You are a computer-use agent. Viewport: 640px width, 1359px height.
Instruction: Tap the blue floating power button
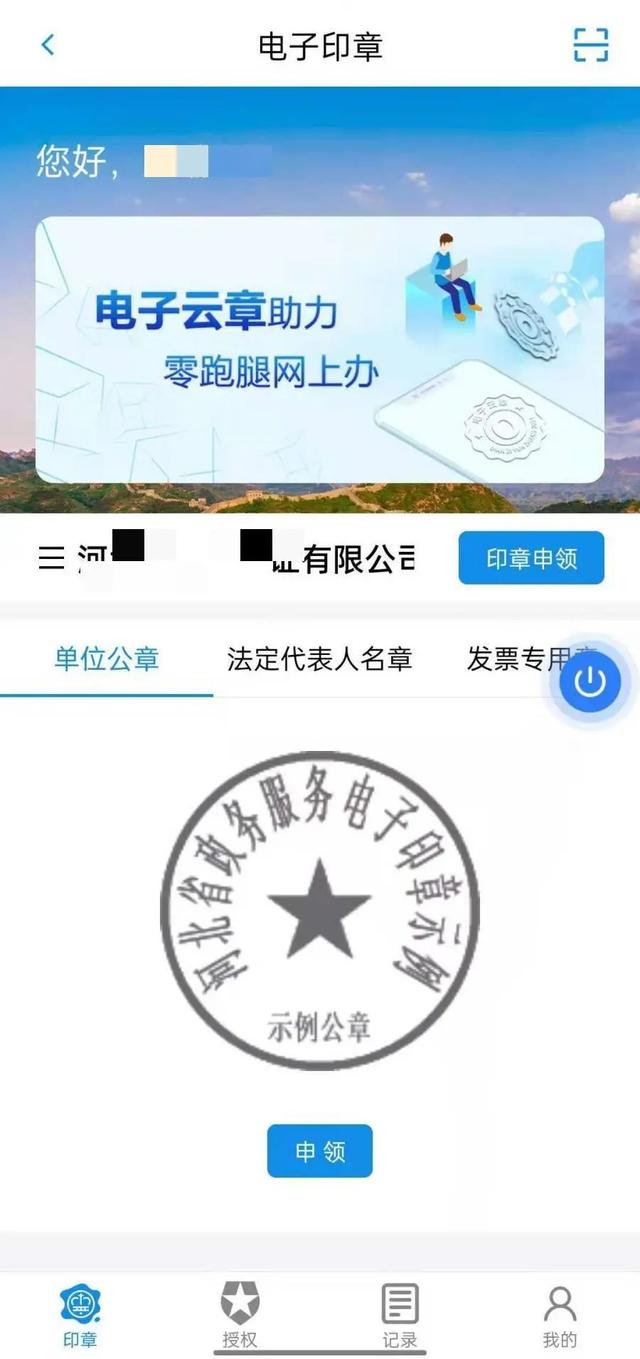pos(590,683)
